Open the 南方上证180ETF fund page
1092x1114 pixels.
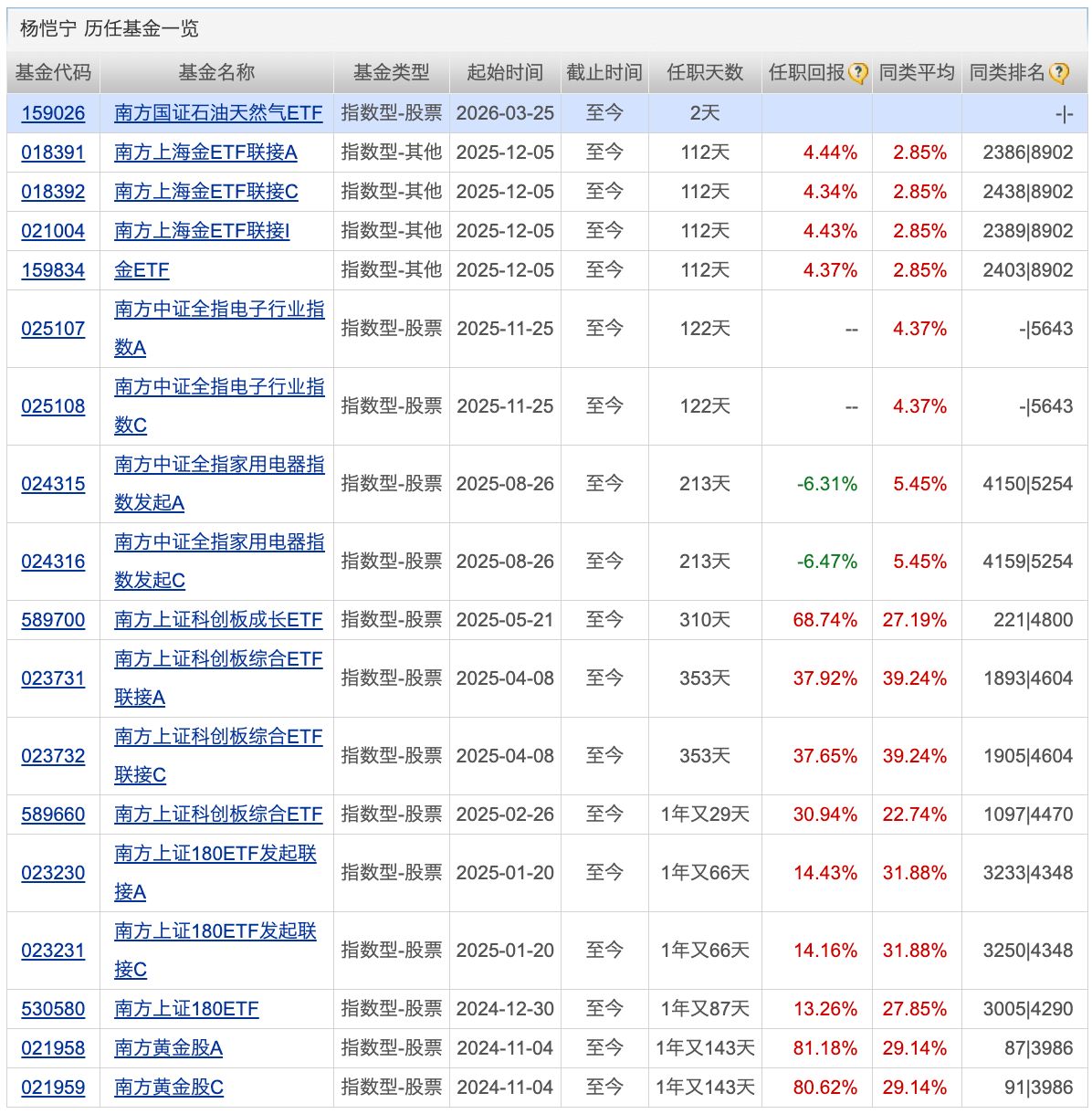pyautogui.click(x=186, y=1009)
